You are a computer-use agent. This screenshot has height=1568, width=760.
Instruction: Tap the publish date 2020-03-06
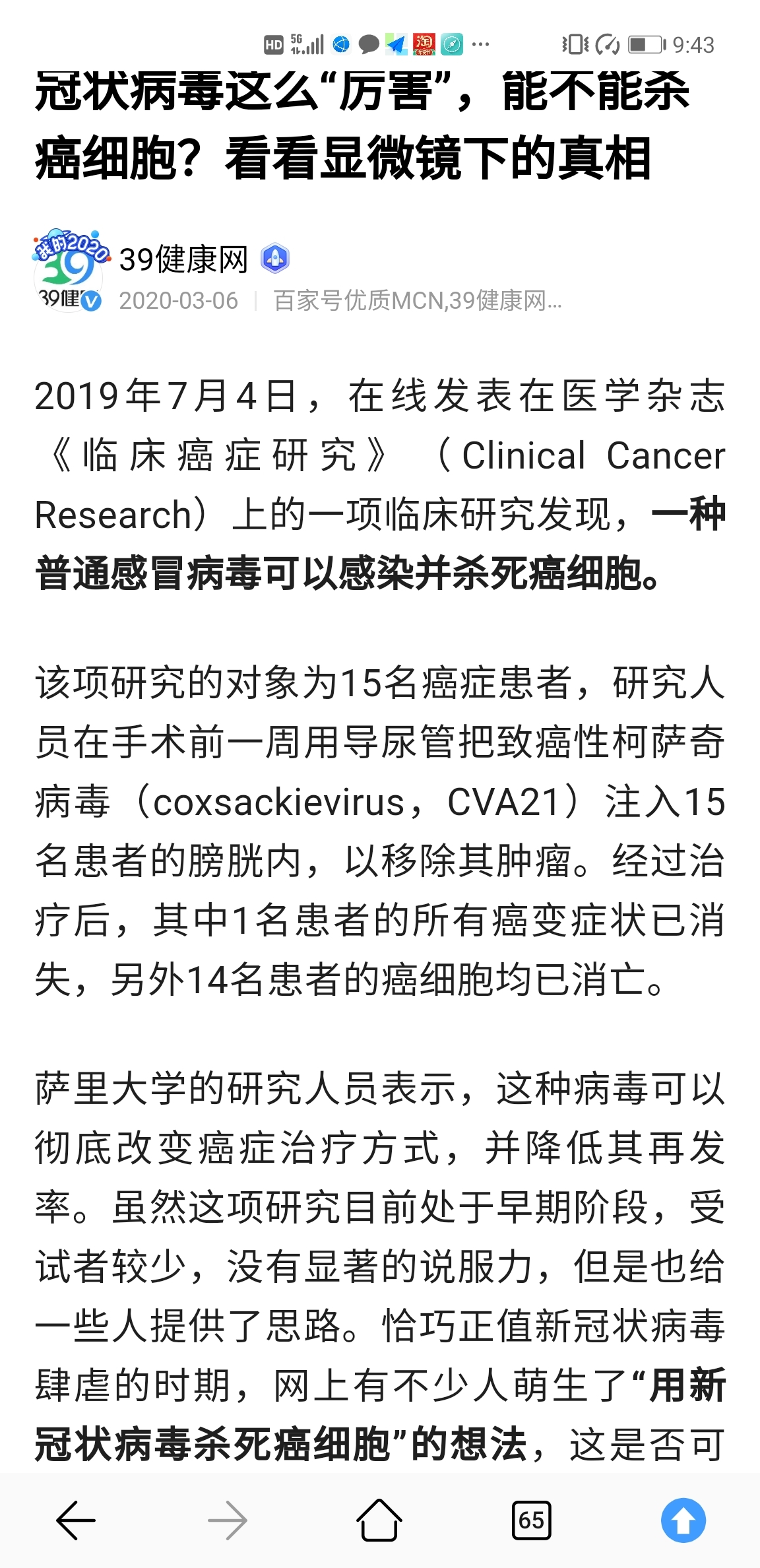178,301
